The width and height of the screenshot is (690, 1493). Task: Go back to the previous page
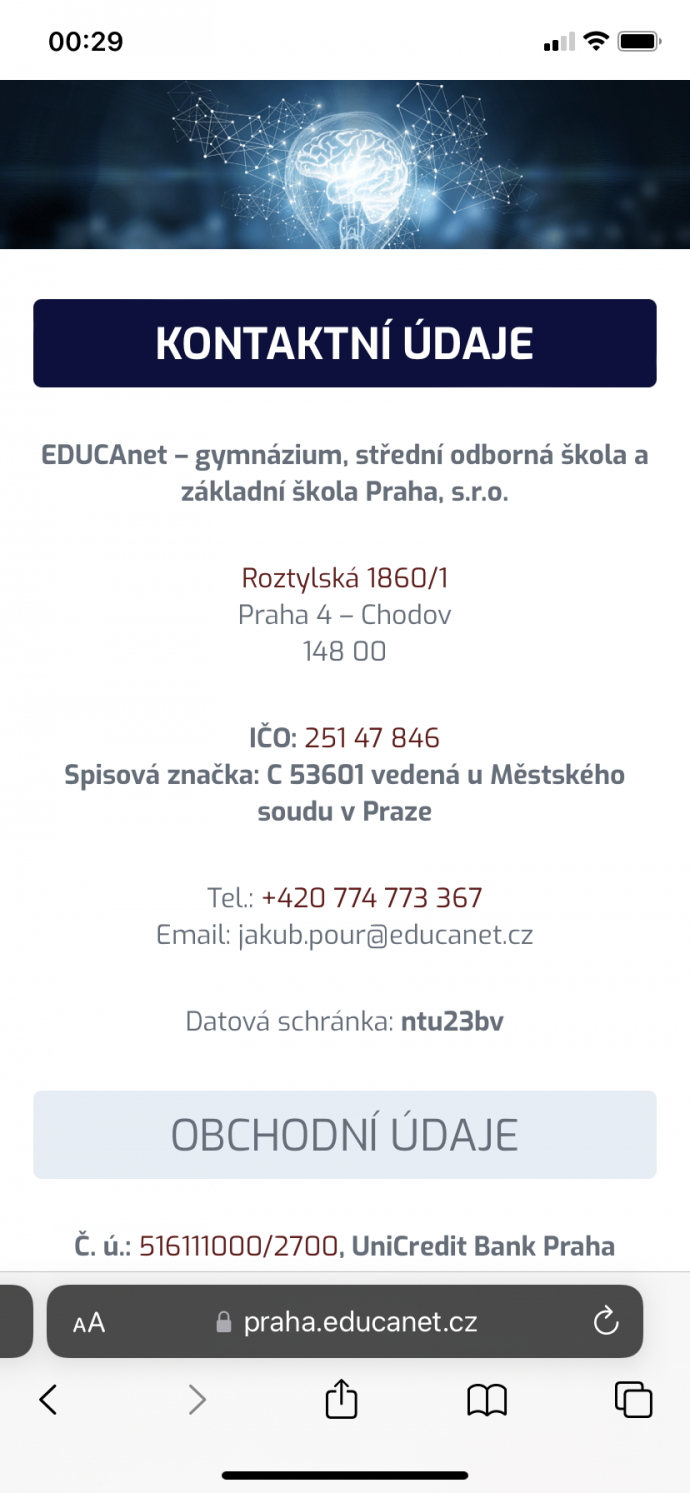[48, 1399]
